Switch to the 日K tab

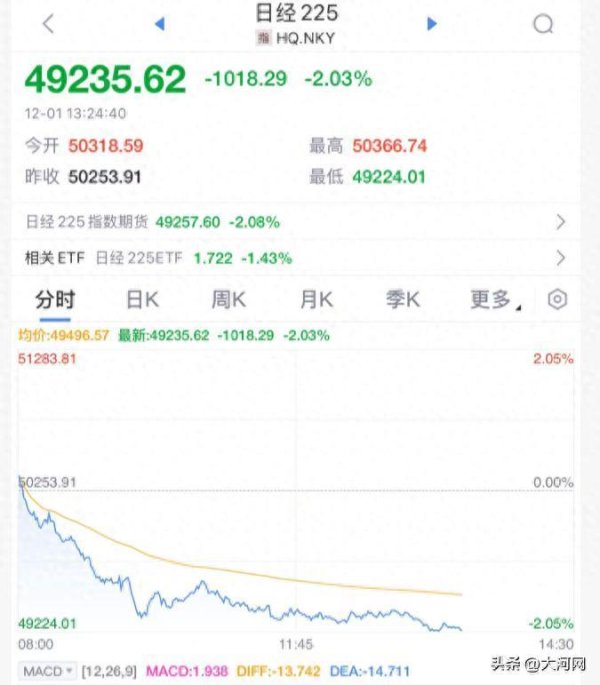click(142, 300)
